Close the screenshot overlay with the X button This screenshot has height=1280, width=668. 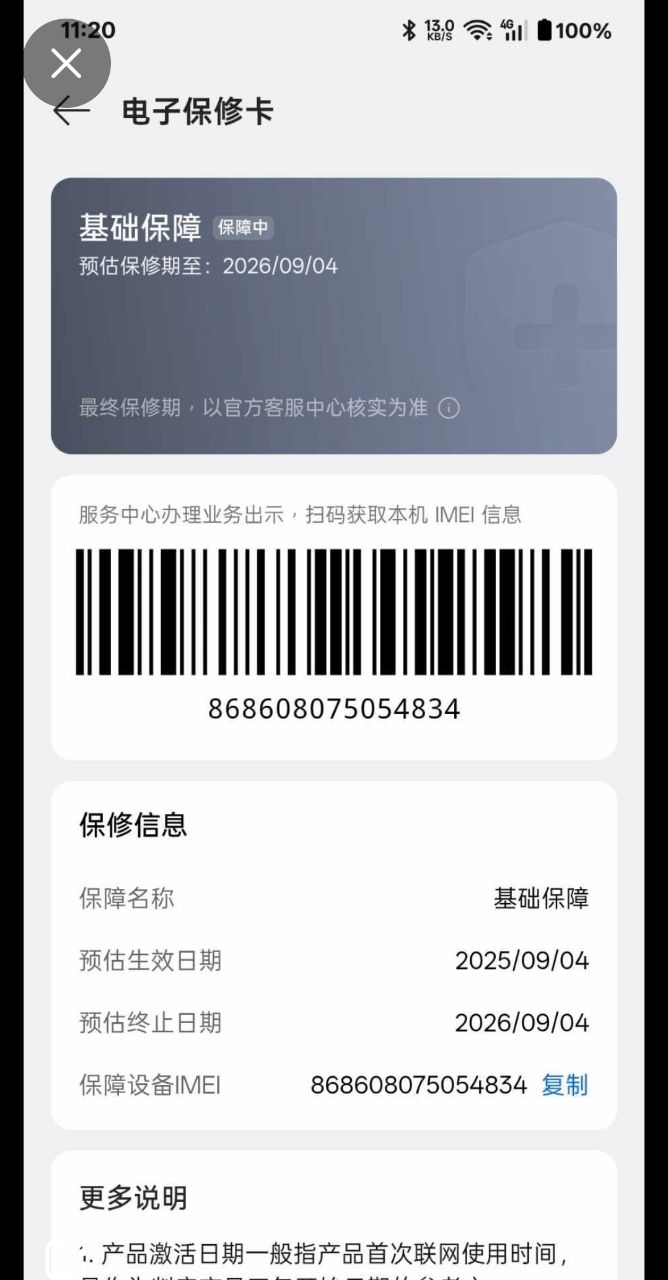[66, 64]
